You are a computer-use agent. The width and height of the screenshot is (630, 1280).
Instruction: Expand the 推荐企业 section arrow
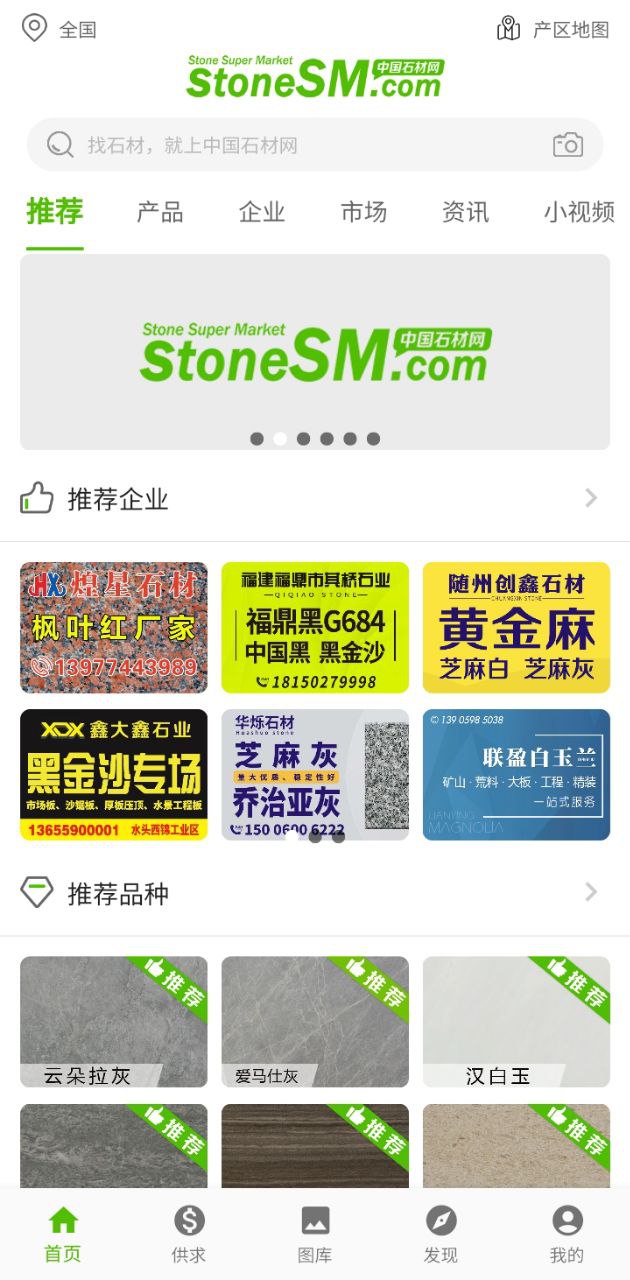[591, 498]
